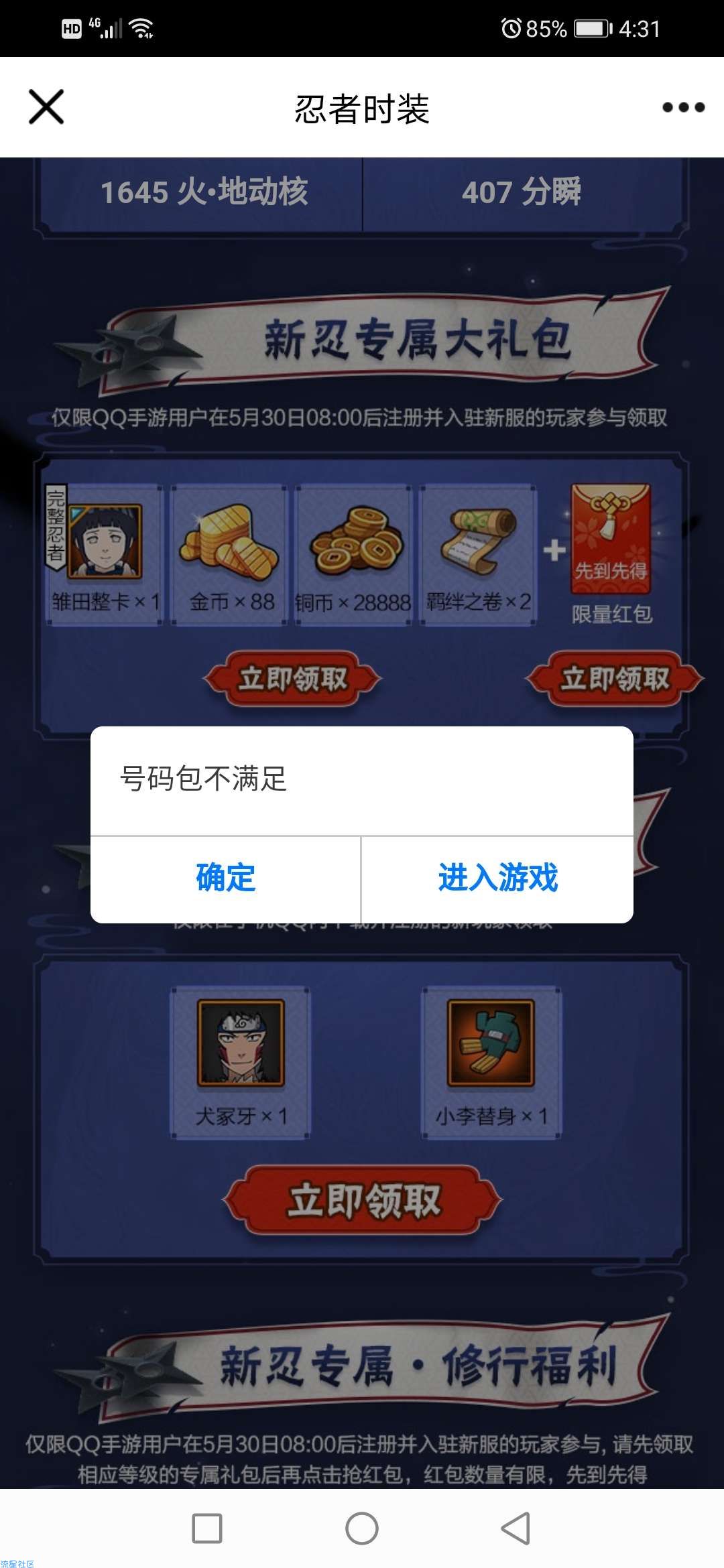
Task: Confirm the dialog with 确定
Action: 226,878
